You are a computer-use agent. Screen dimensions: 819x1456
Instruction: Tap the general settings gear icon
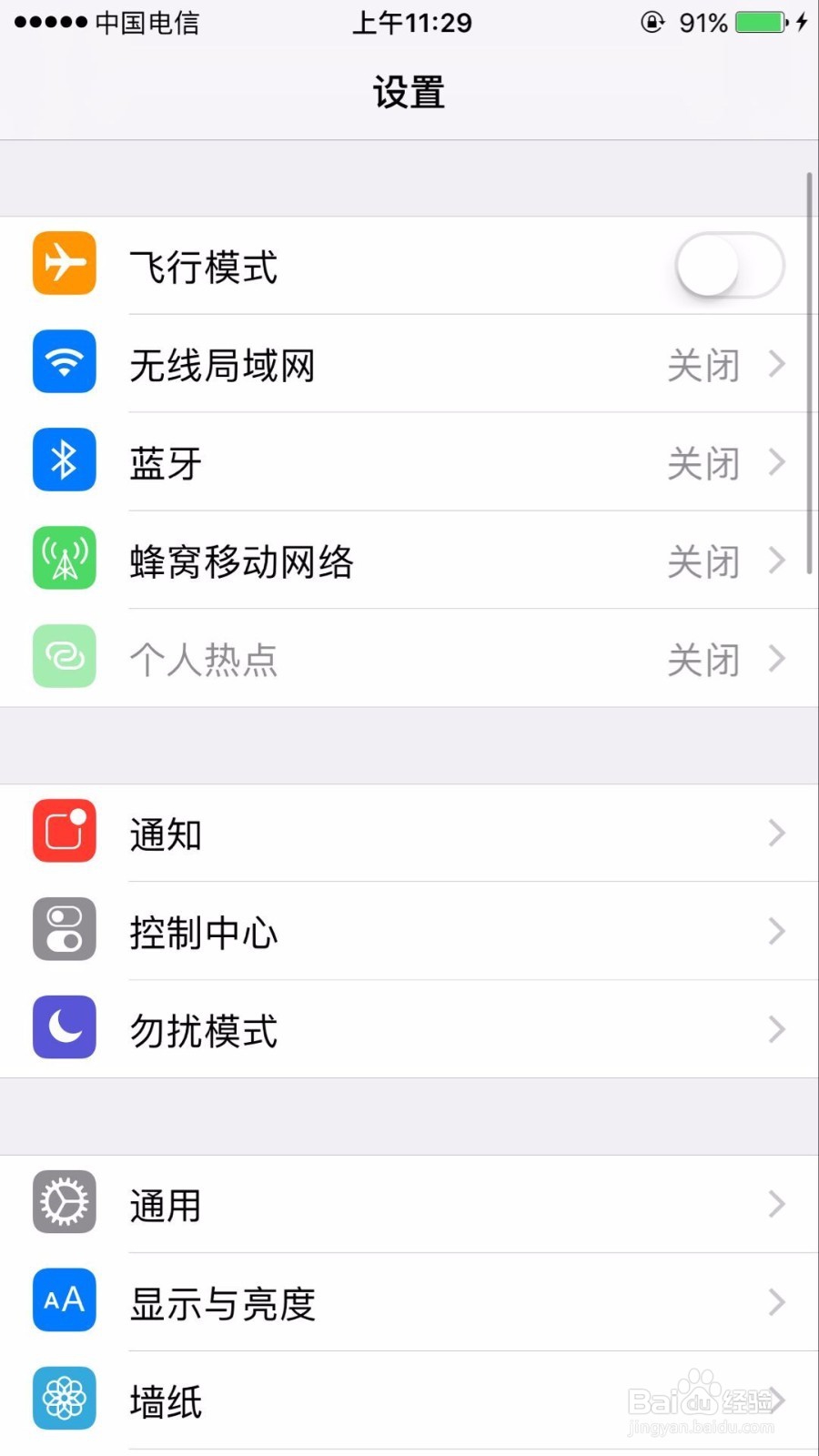point(64,1201)
